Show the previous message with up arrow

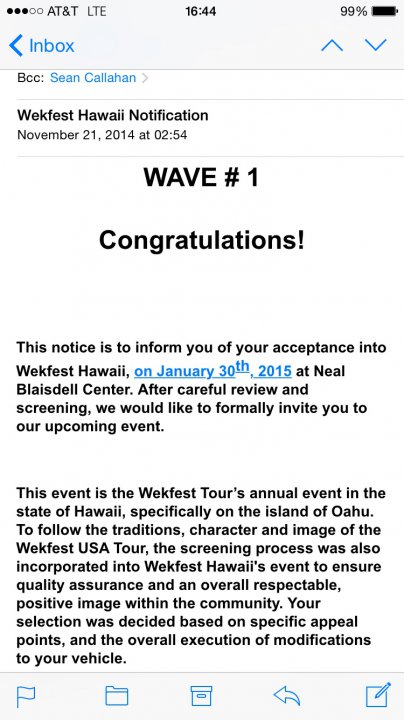[x=332, y=45]
